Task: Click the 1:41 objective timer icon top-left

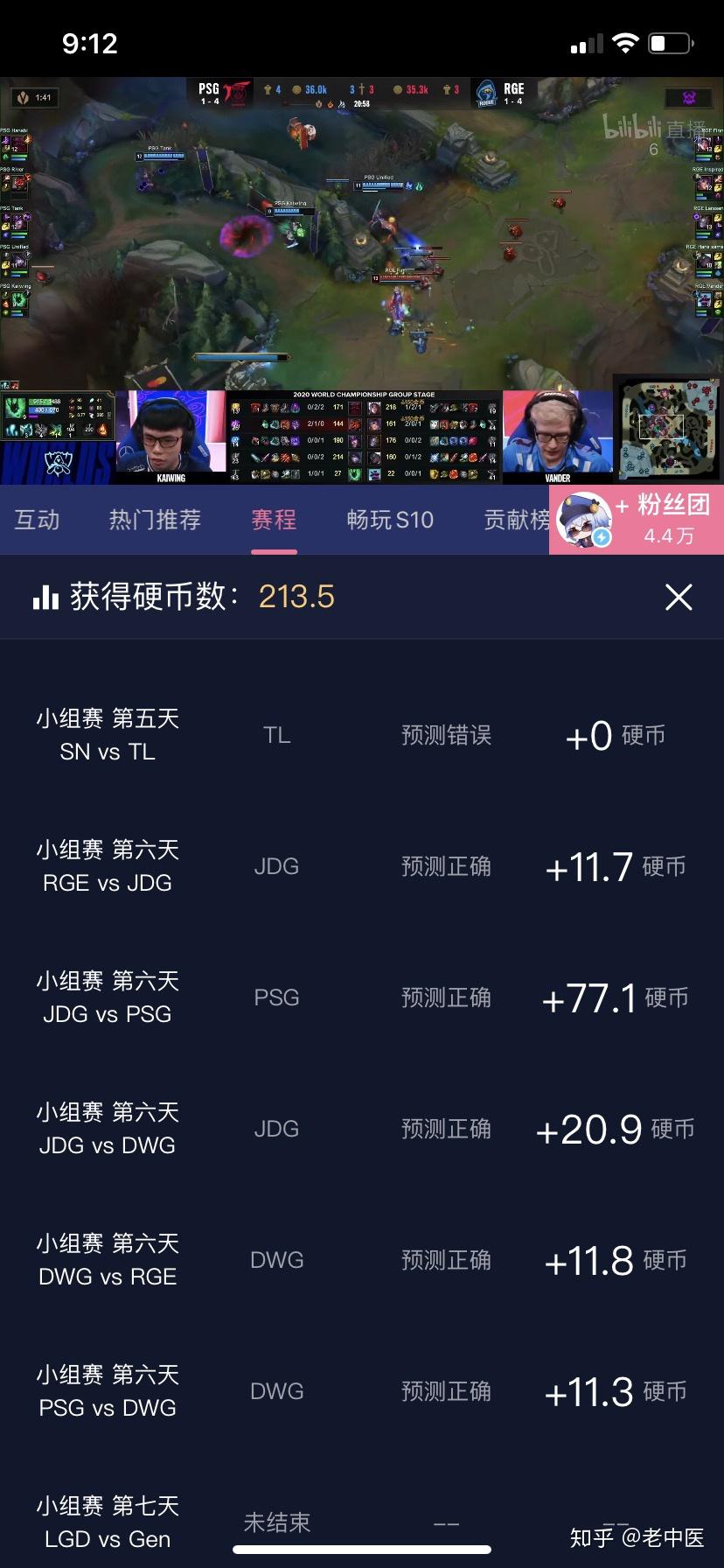Action: (33, 97)
